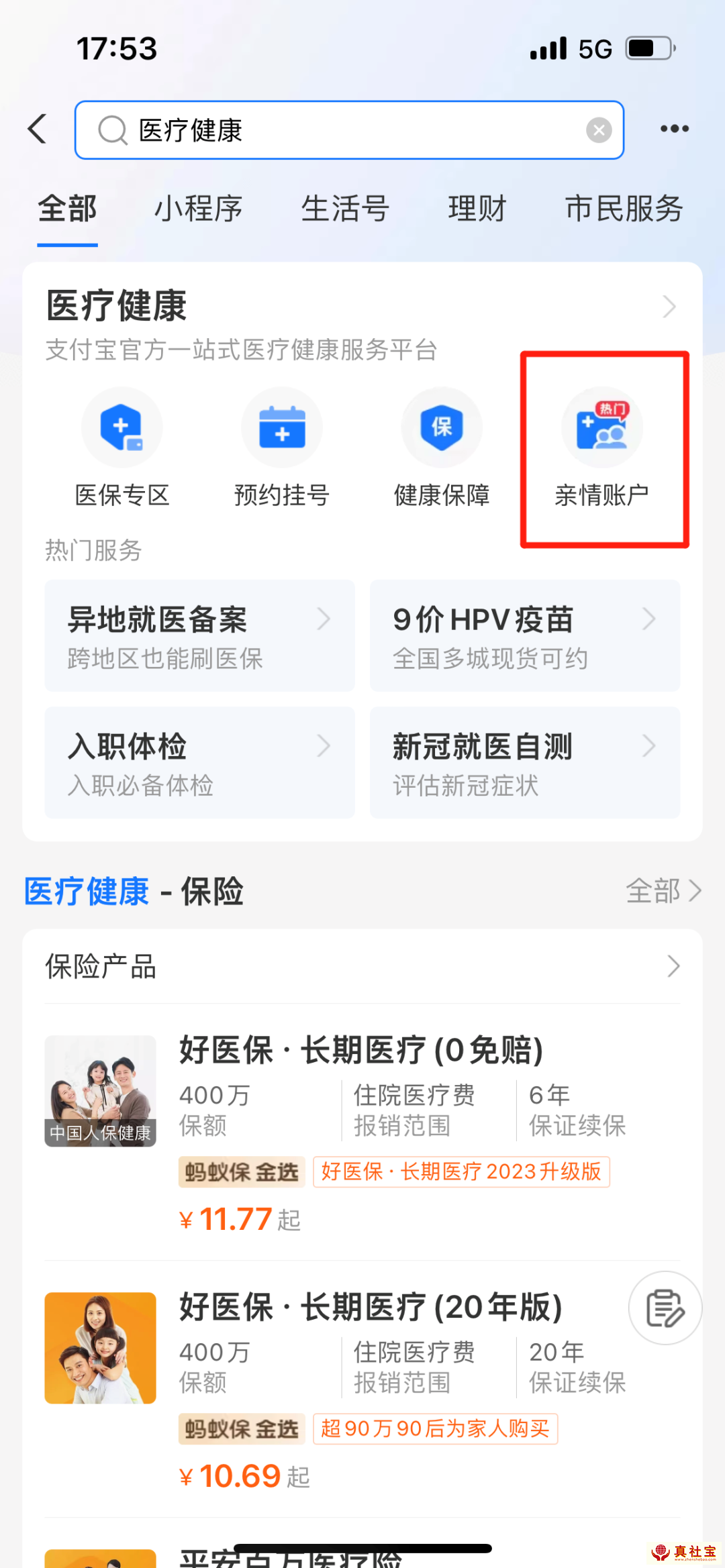Clear the search text

[598, 130]
